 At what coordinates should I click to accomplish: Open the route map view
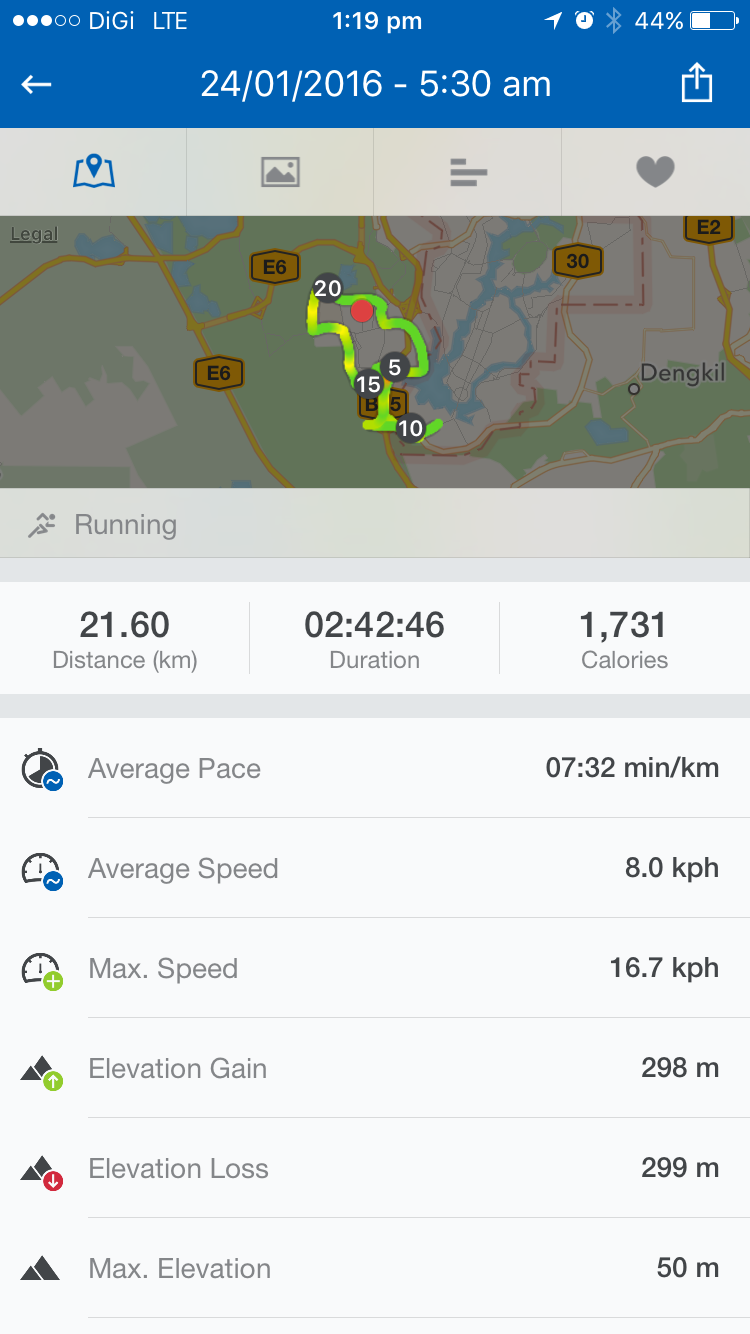click(x=375, y=352)
